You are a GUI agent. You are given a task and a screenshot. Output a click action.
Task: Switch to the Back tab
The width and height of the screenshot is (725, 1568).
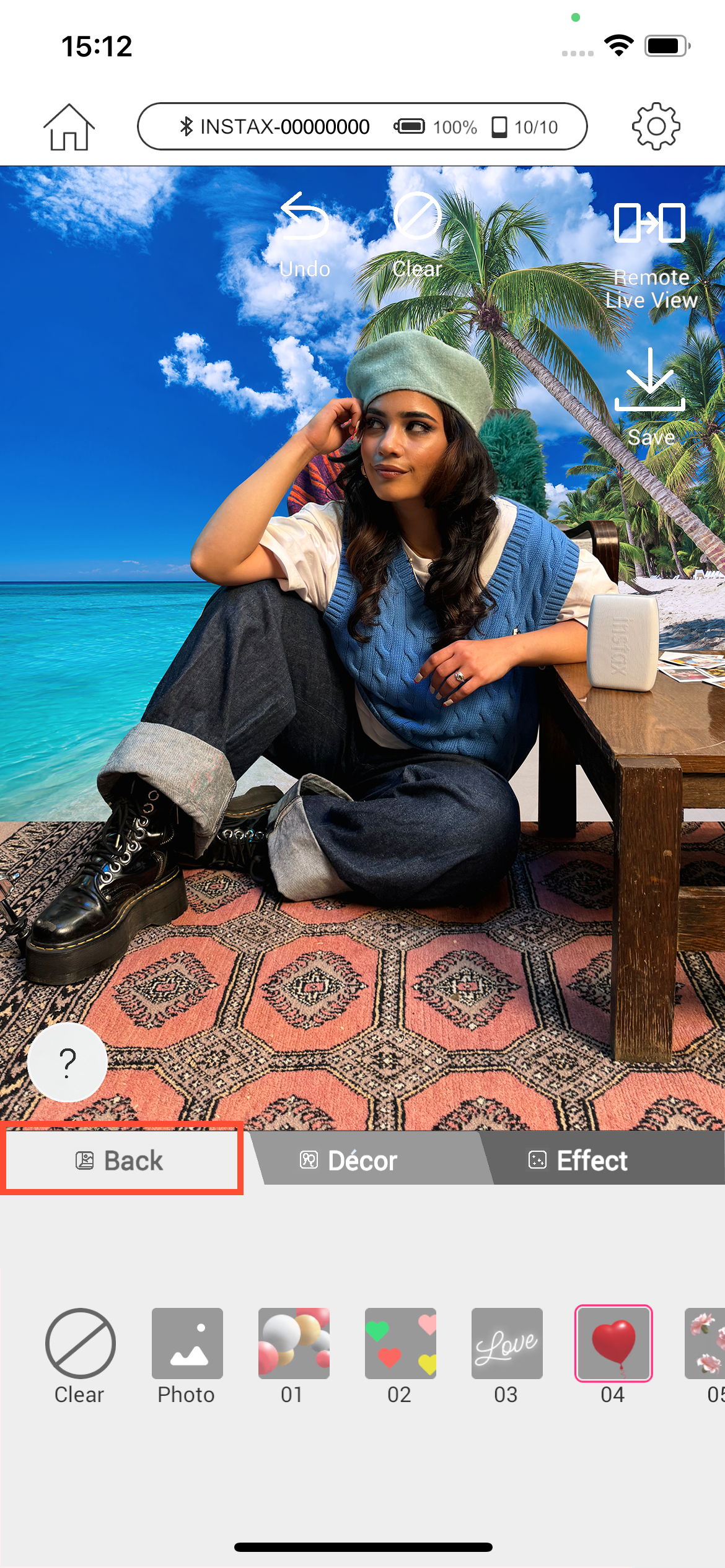click(x=121, y=1160)
